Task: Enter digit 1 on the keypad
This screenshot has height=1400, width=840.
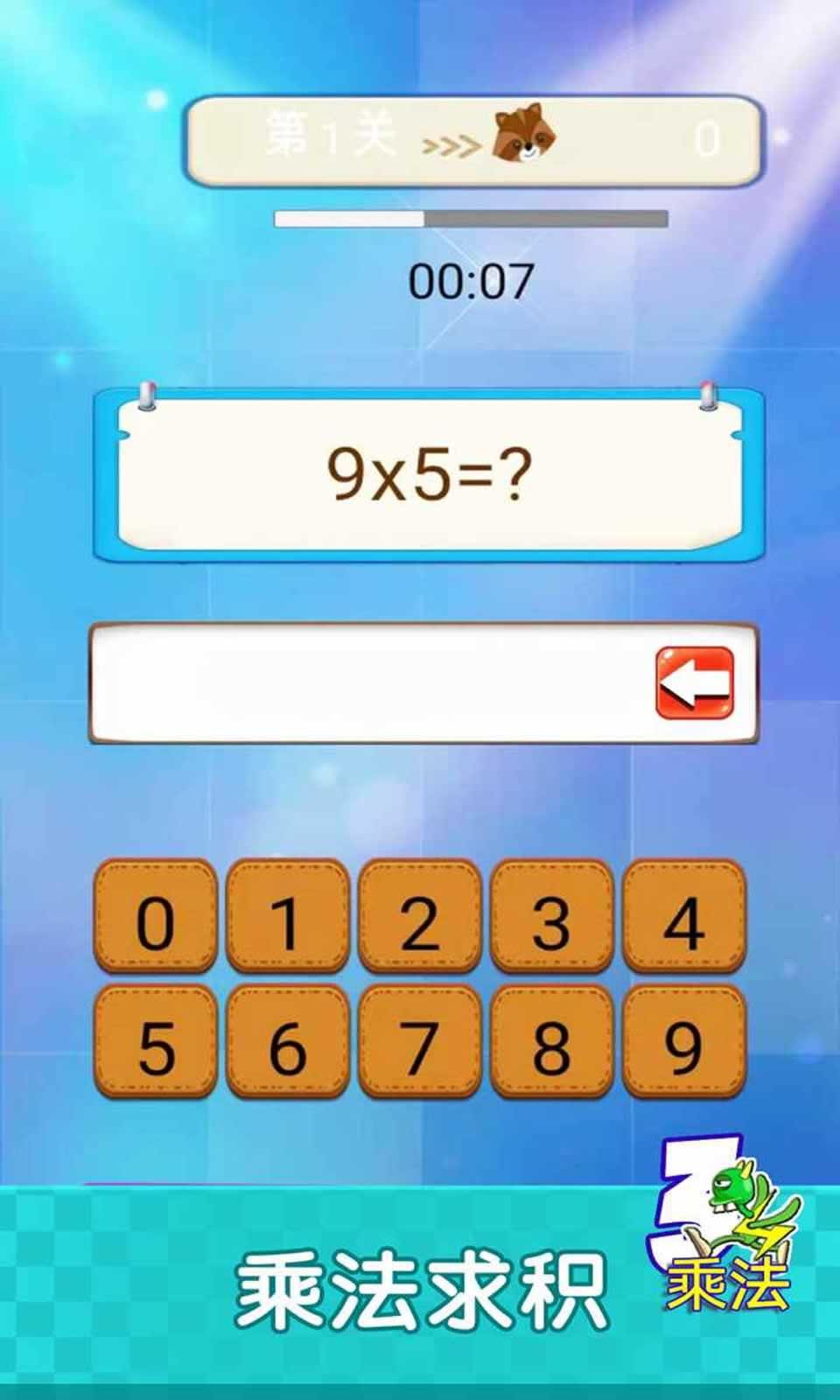Action: 288,917
